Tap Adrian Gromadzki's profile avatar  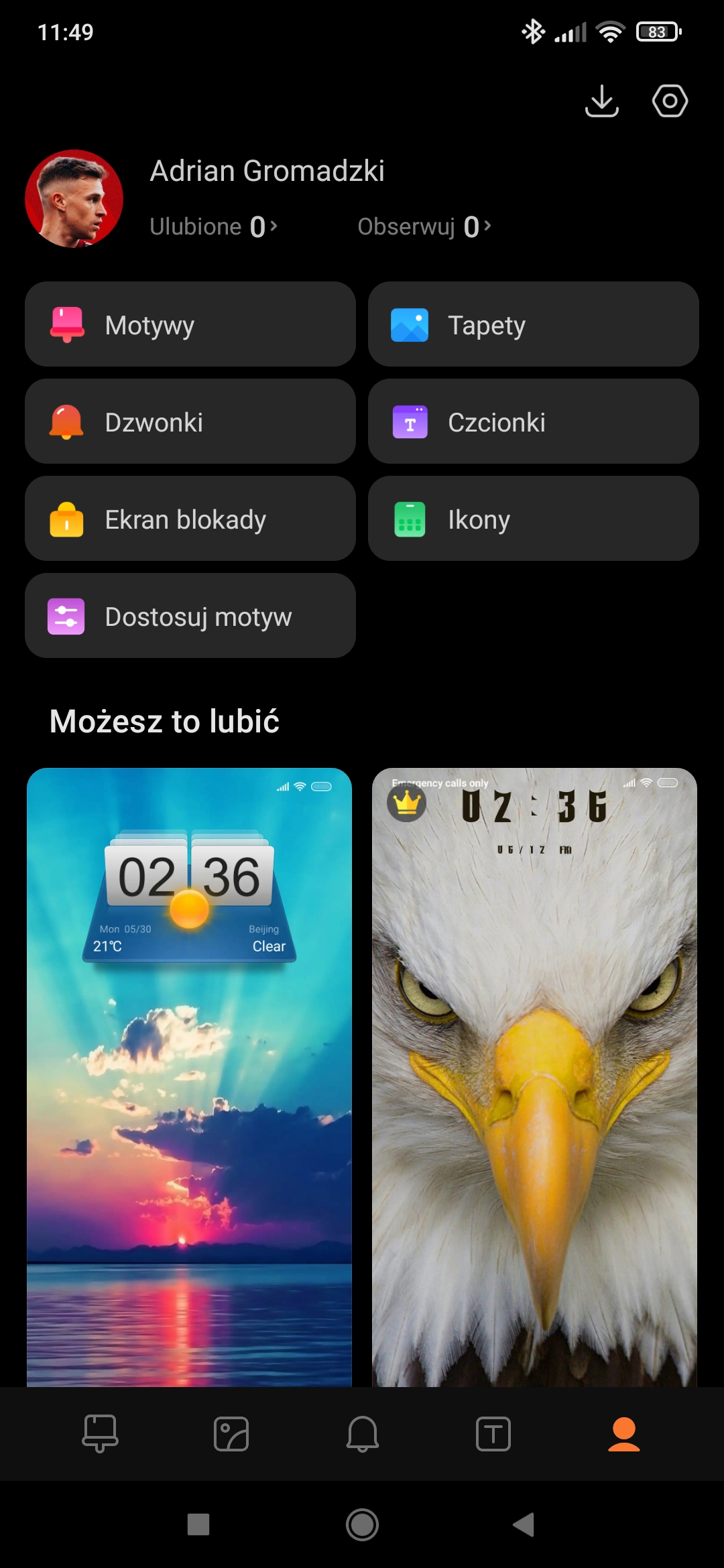(74, 199)
